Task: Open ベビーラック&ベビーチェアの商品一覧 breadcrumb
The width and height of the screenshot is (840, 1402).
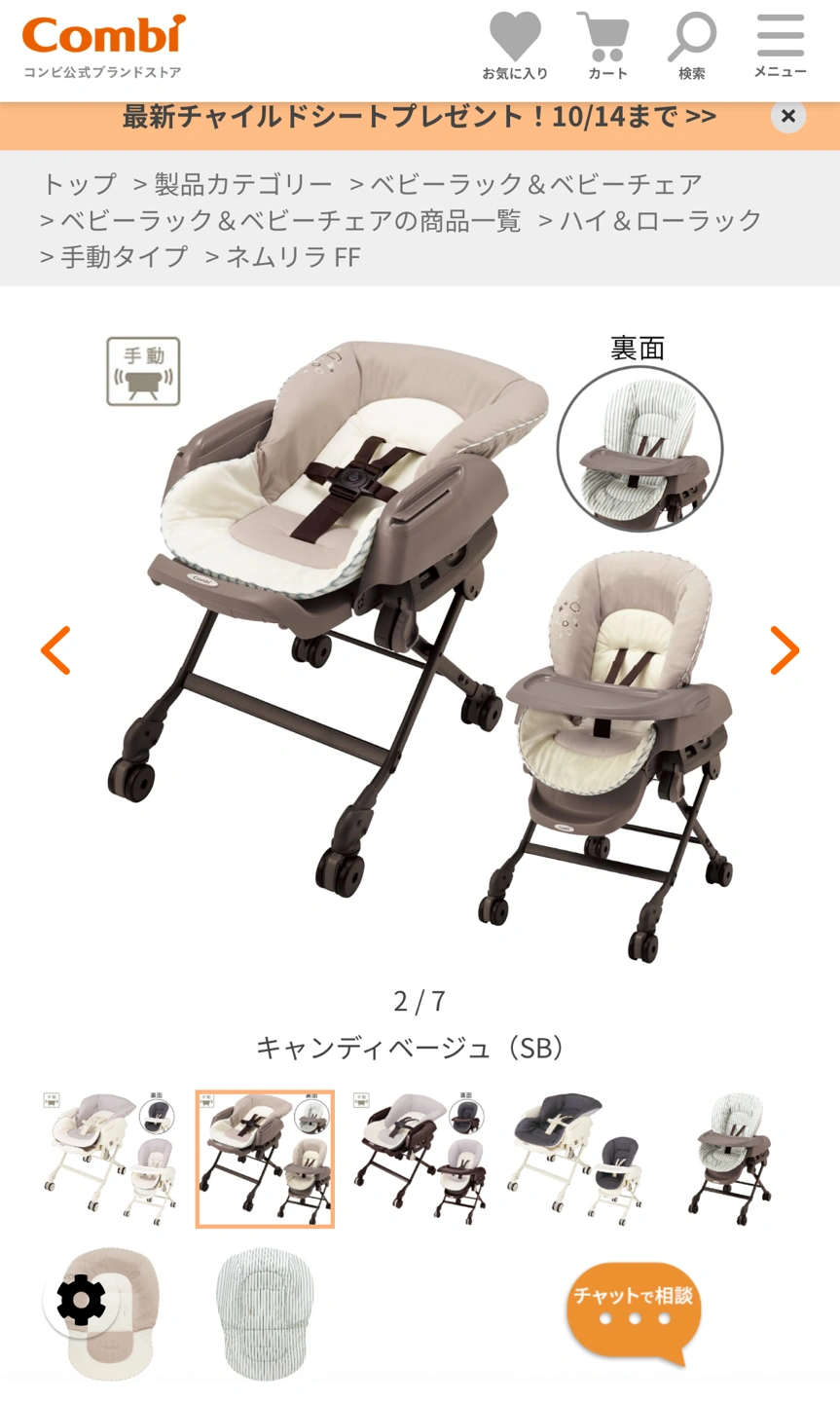Action: pos(291,221)
